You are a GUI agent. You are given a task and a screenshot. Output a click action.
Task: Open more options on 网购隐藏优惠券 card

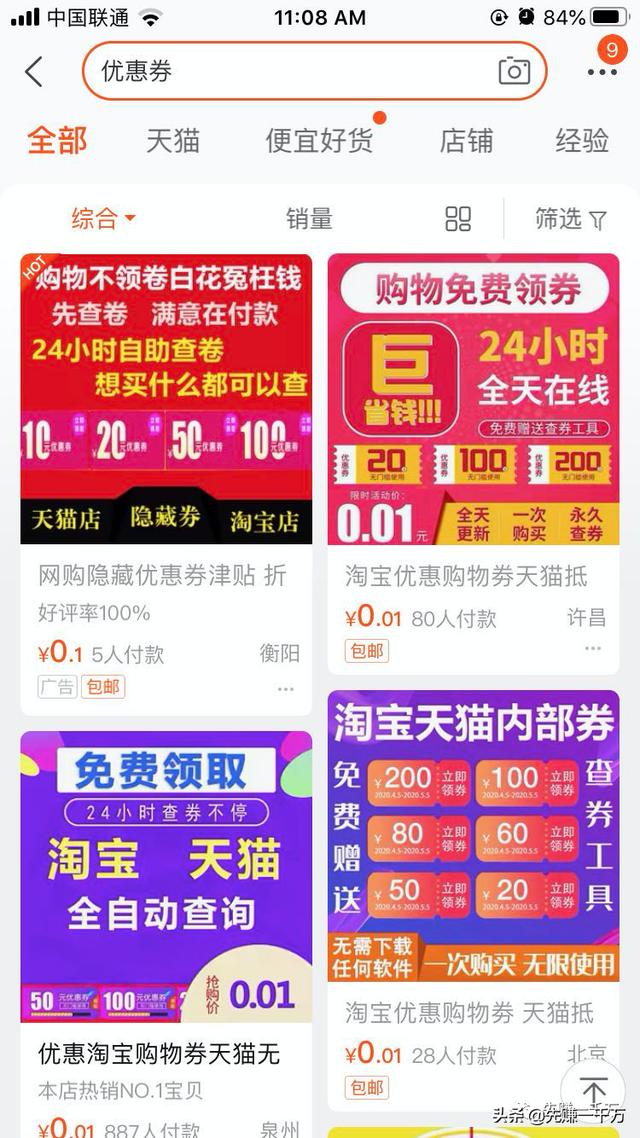[286, 689]
